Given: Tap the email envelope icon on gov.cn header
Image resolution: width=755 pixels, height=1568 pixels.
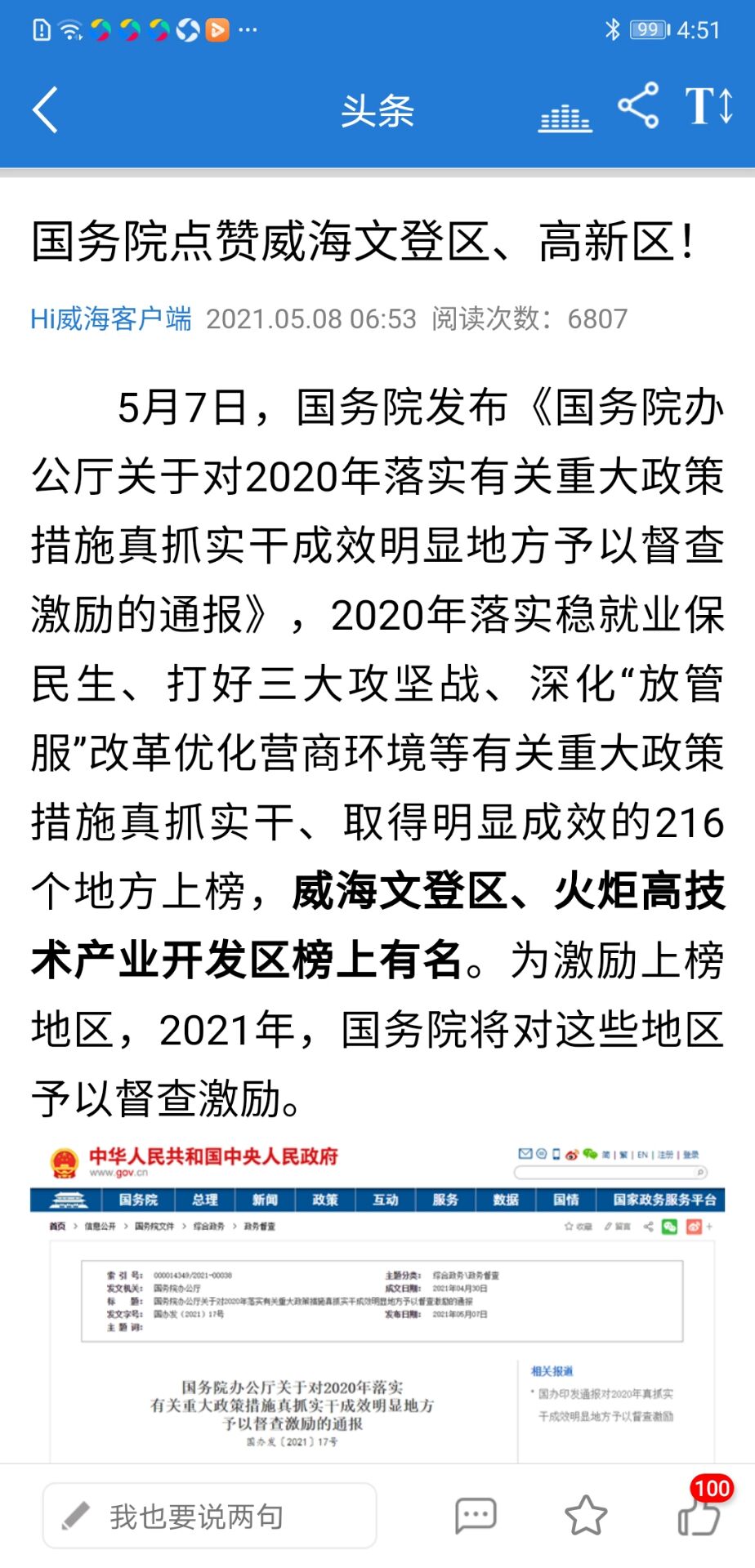Looking at the screenshot, I should (x=524, y=1154).
